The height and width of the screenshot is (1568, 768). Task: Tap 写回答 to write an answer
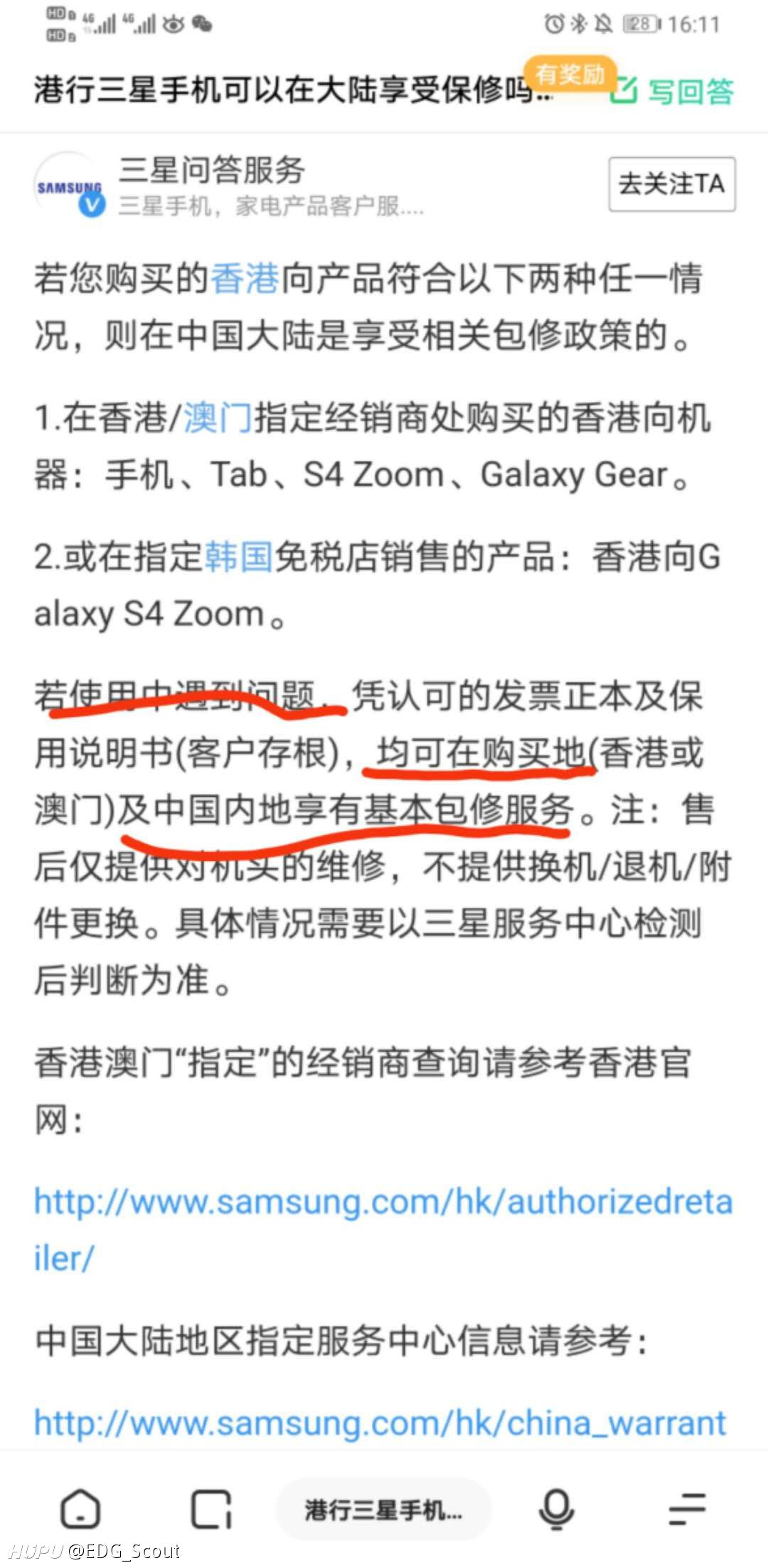[672, 91]
